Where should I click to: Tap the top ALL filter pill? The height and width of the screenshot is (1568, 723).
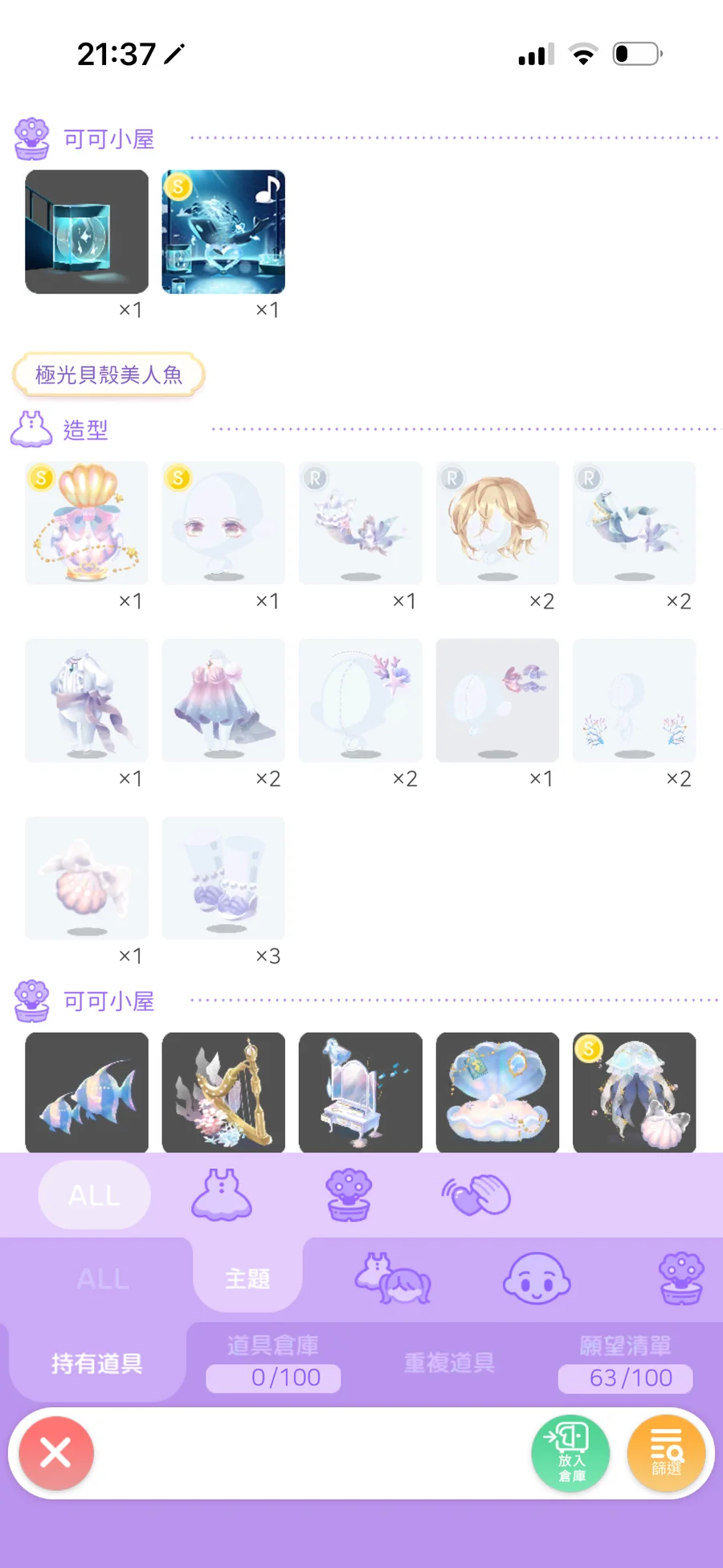point(94,1195)
